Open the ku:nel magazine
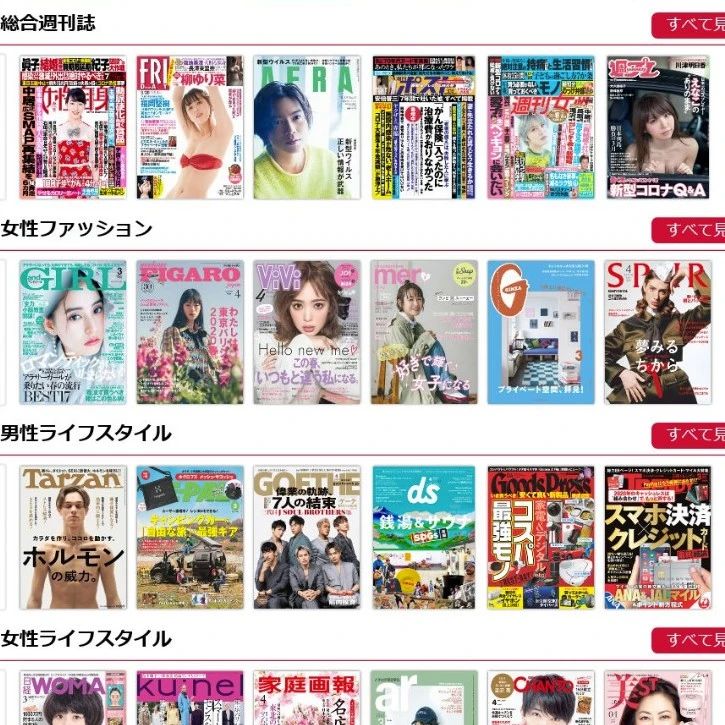Image resolution: width=725 pixels, height=725 pixels. [x=189, y=698]
